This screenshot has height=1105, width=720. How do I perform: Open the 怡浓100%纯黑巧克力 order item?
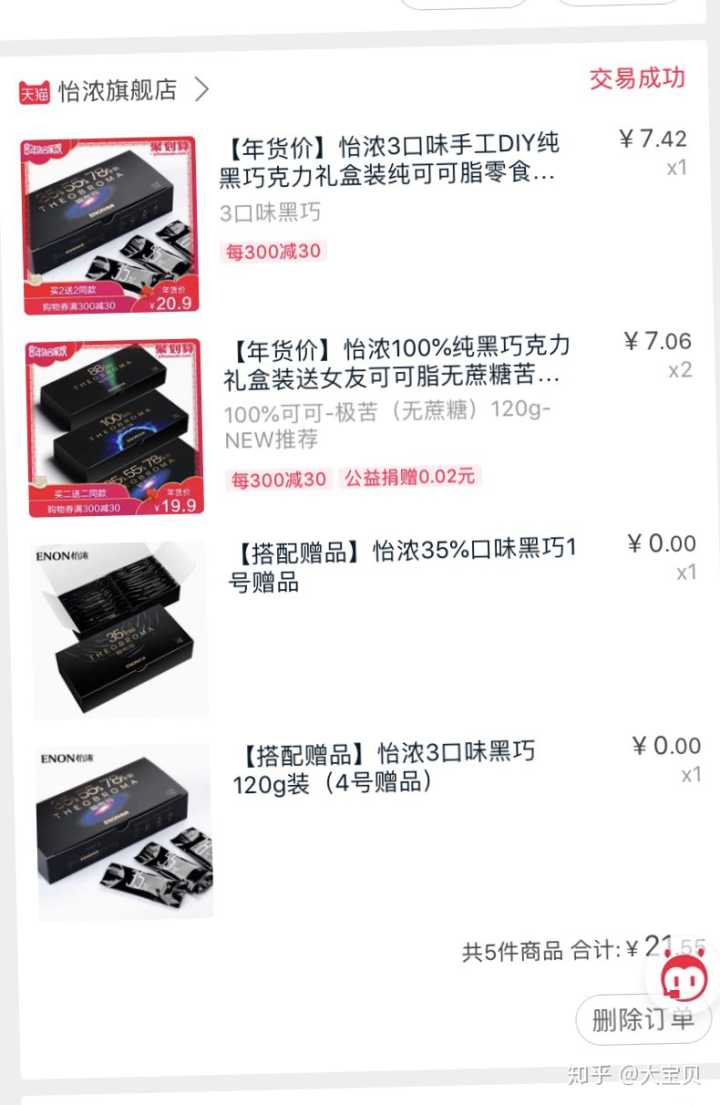click(x=396, y=361)
